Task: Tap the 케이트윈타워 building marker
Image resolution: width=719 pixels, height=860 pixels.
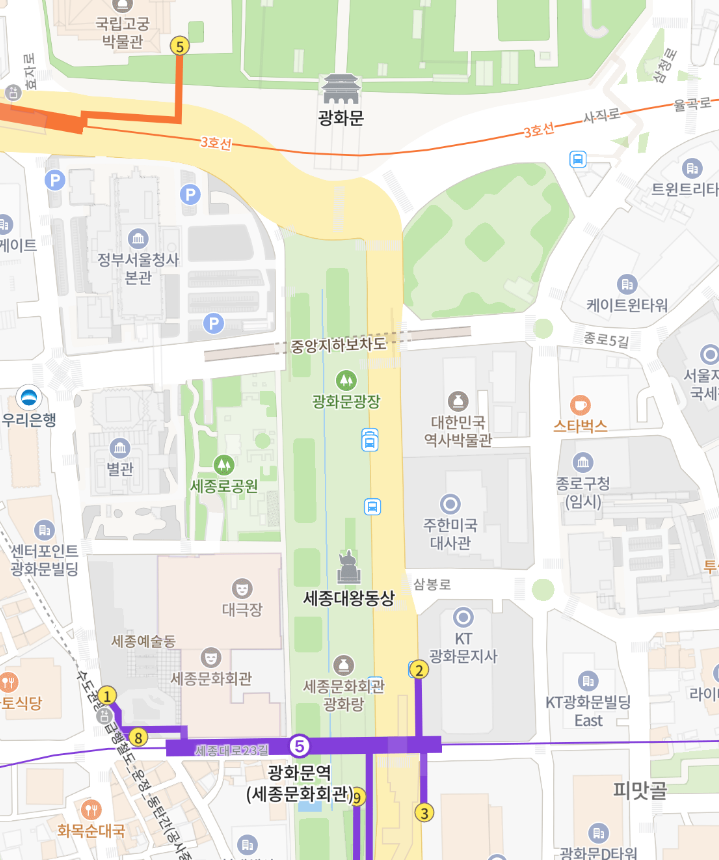Action: tap(627, 284)
